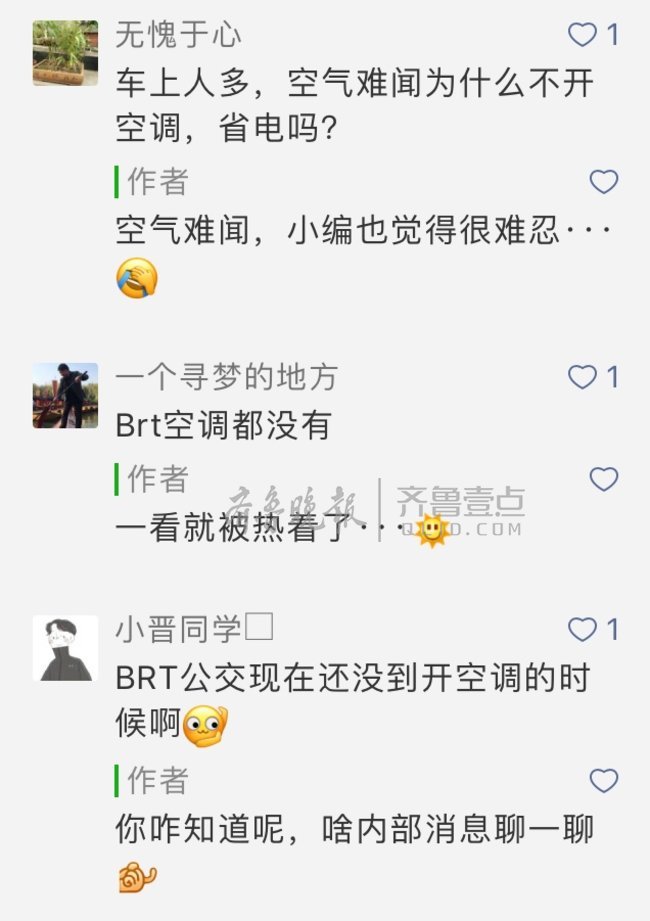Image resolution: width=650 pixels, height=921 pixels.
Task: Like the author's reply 你咋知道呢
Action: [x=603, y=781]
